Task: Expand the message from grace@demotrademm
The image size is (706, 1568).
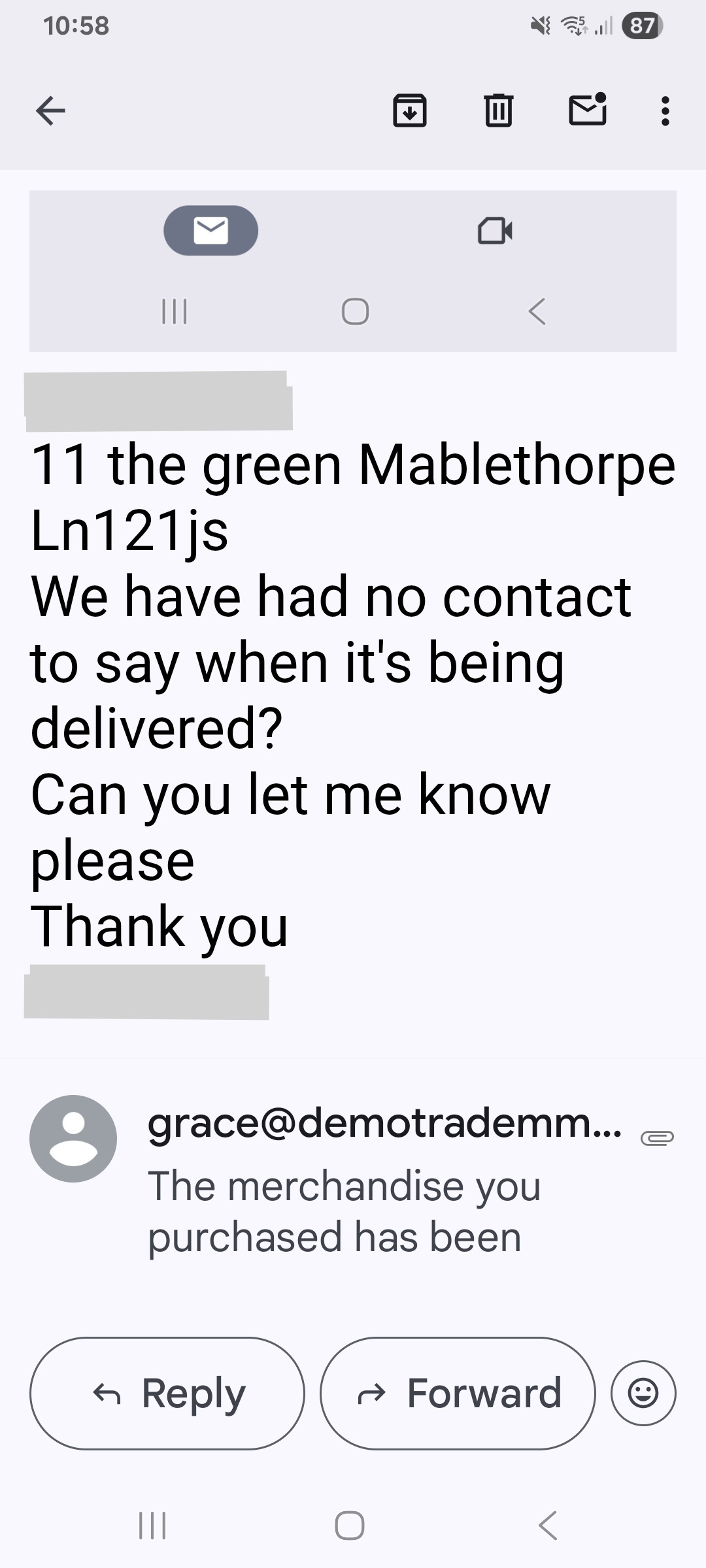Action: [384, 1176]
